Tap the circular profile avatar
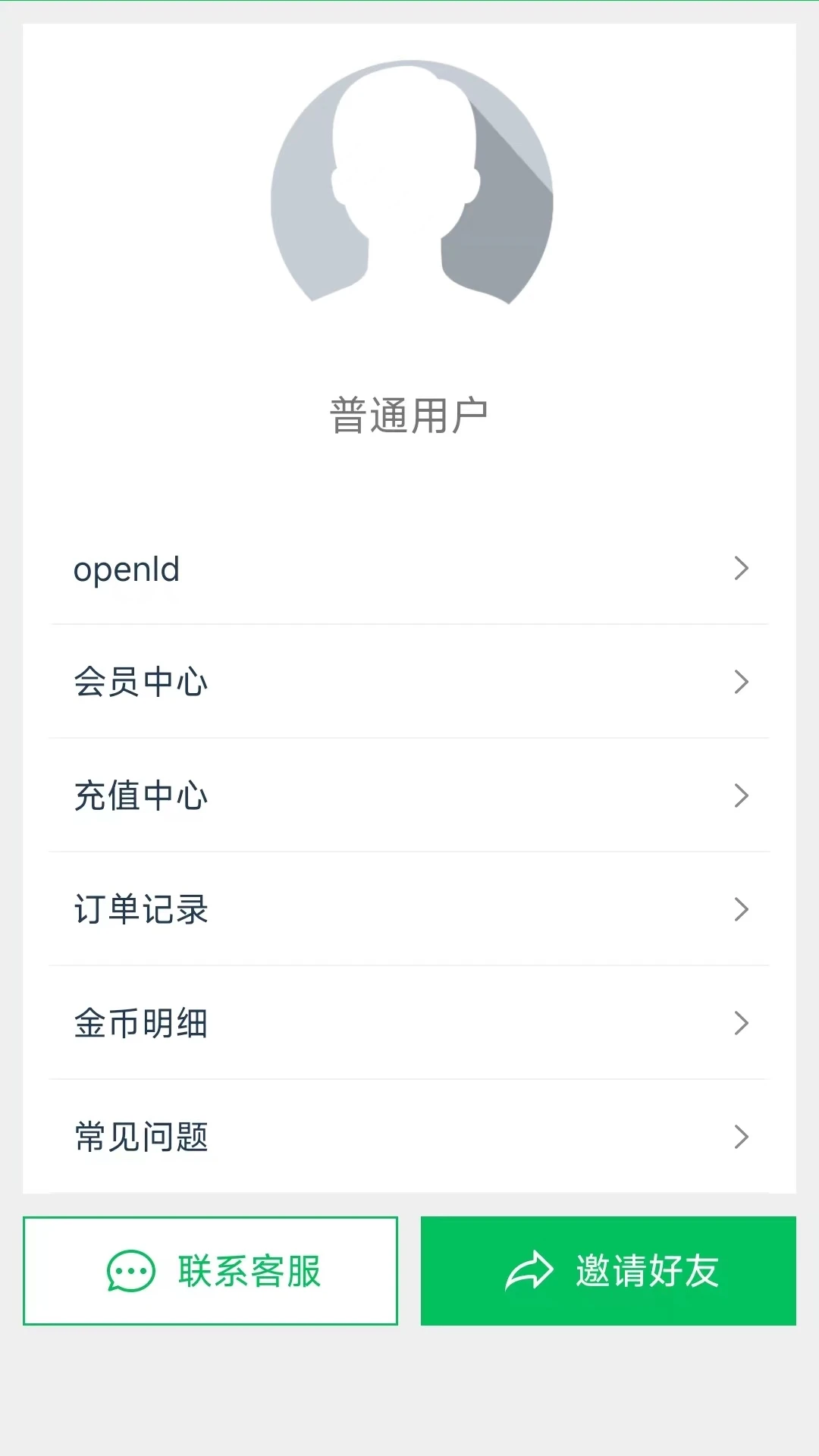The height and width of the screenshot is (1456, 819). (x=409, y=182)
